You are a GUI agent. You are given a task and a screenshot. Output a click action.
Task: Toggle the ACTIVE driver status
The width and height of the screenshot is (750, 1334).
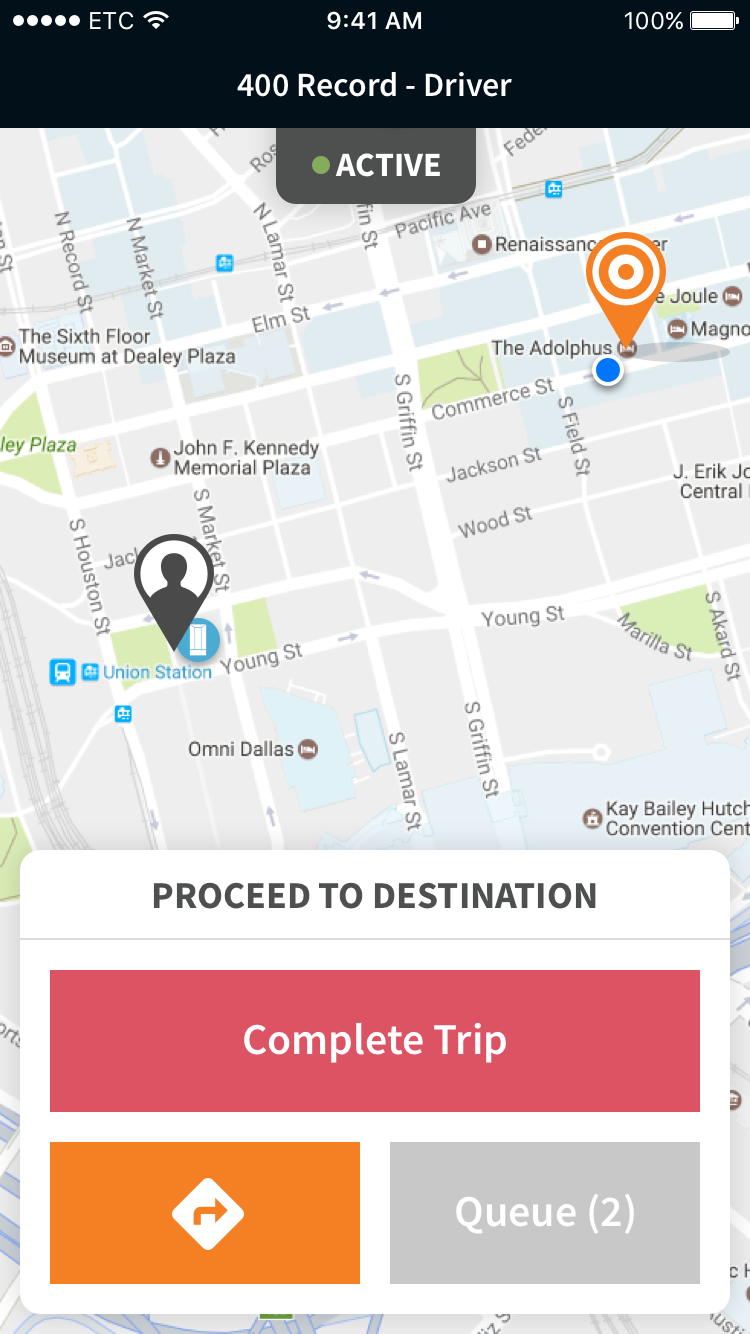[x=376, y=165]
